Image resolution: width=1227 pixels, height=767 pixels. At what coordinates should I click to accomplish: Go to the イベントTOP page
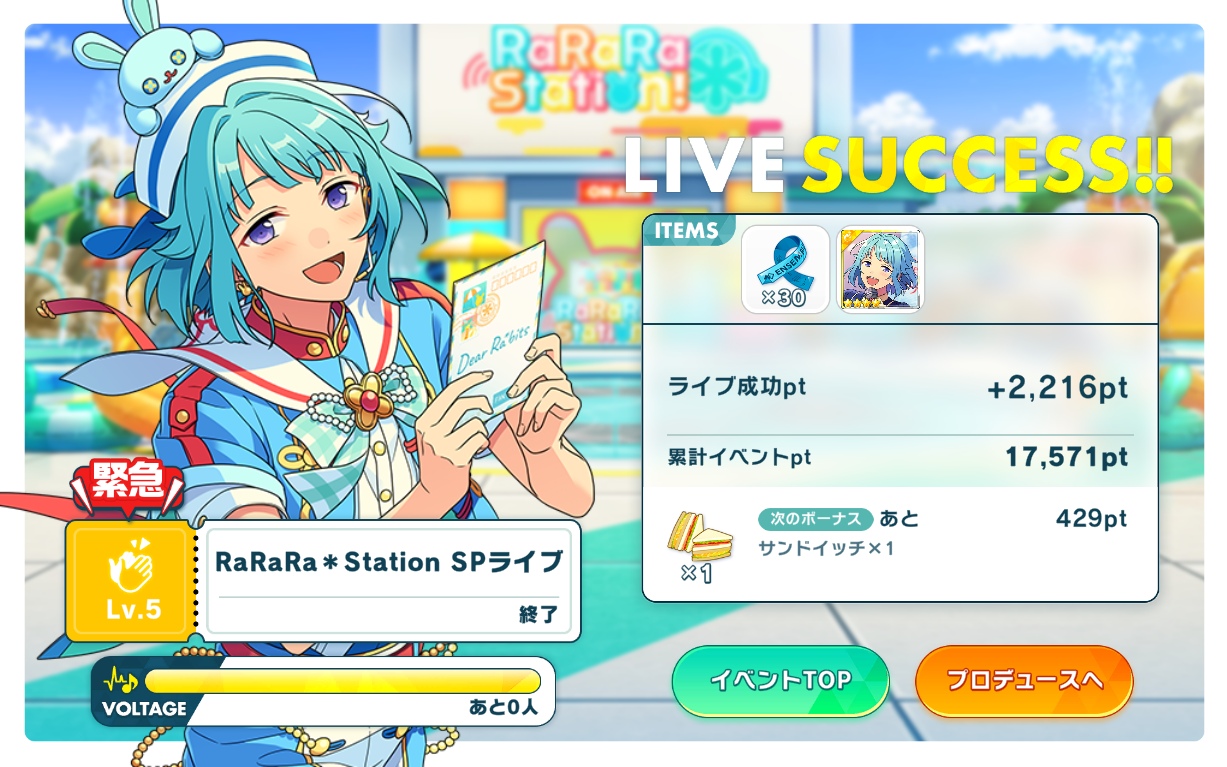(x=780, y=681)
